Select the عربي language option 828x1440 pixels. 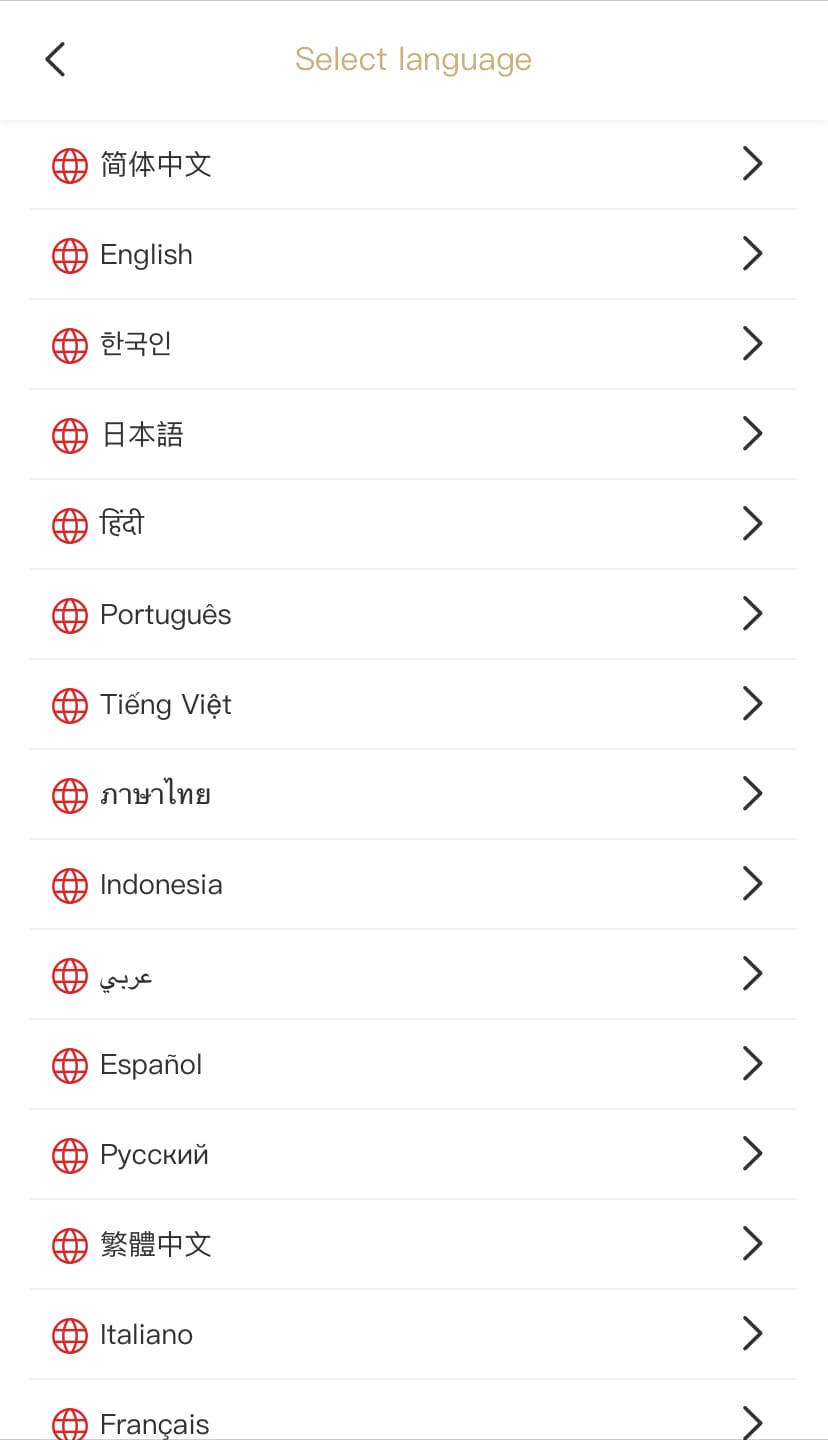tap(126, 974)
